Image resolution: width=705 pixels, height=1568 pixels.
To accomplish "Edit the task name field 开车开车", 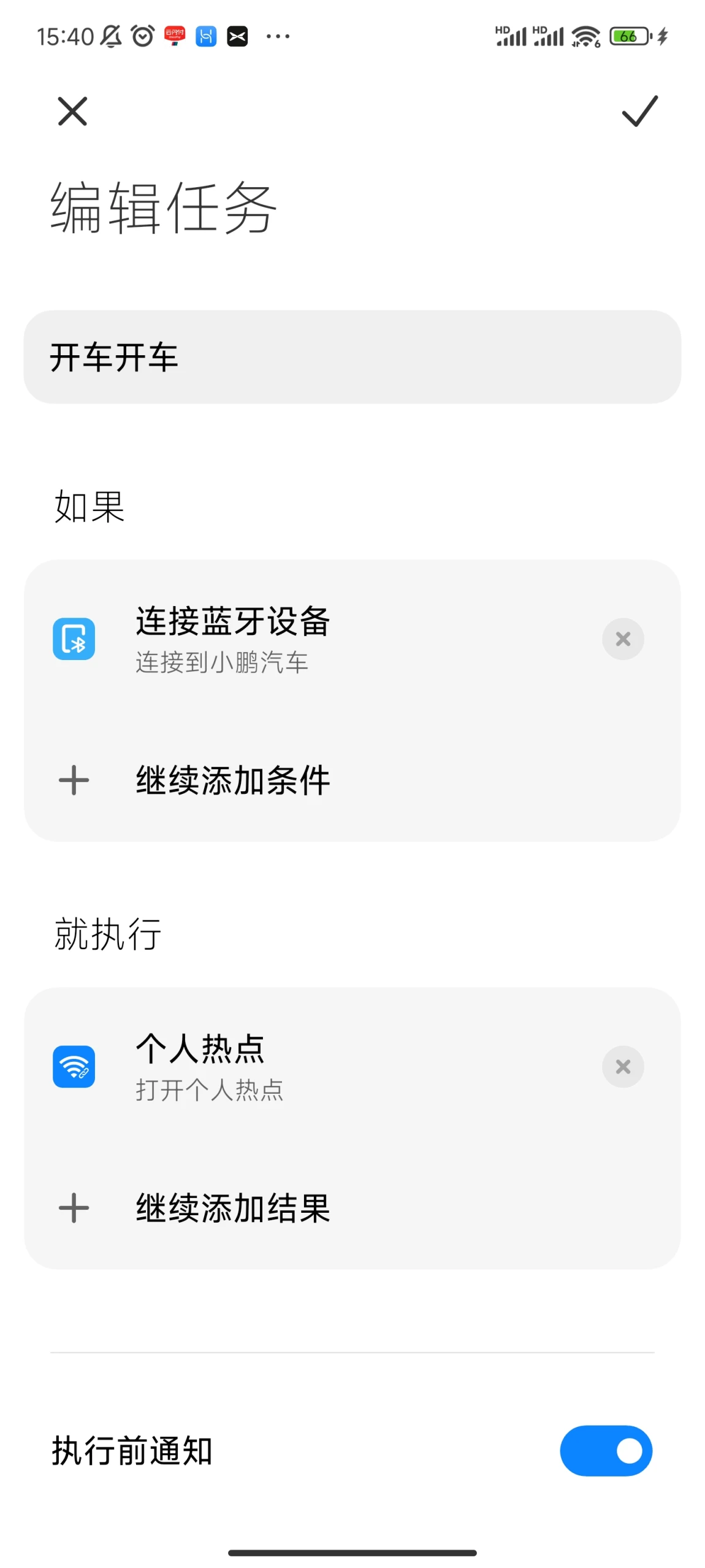I will (352, 357).
